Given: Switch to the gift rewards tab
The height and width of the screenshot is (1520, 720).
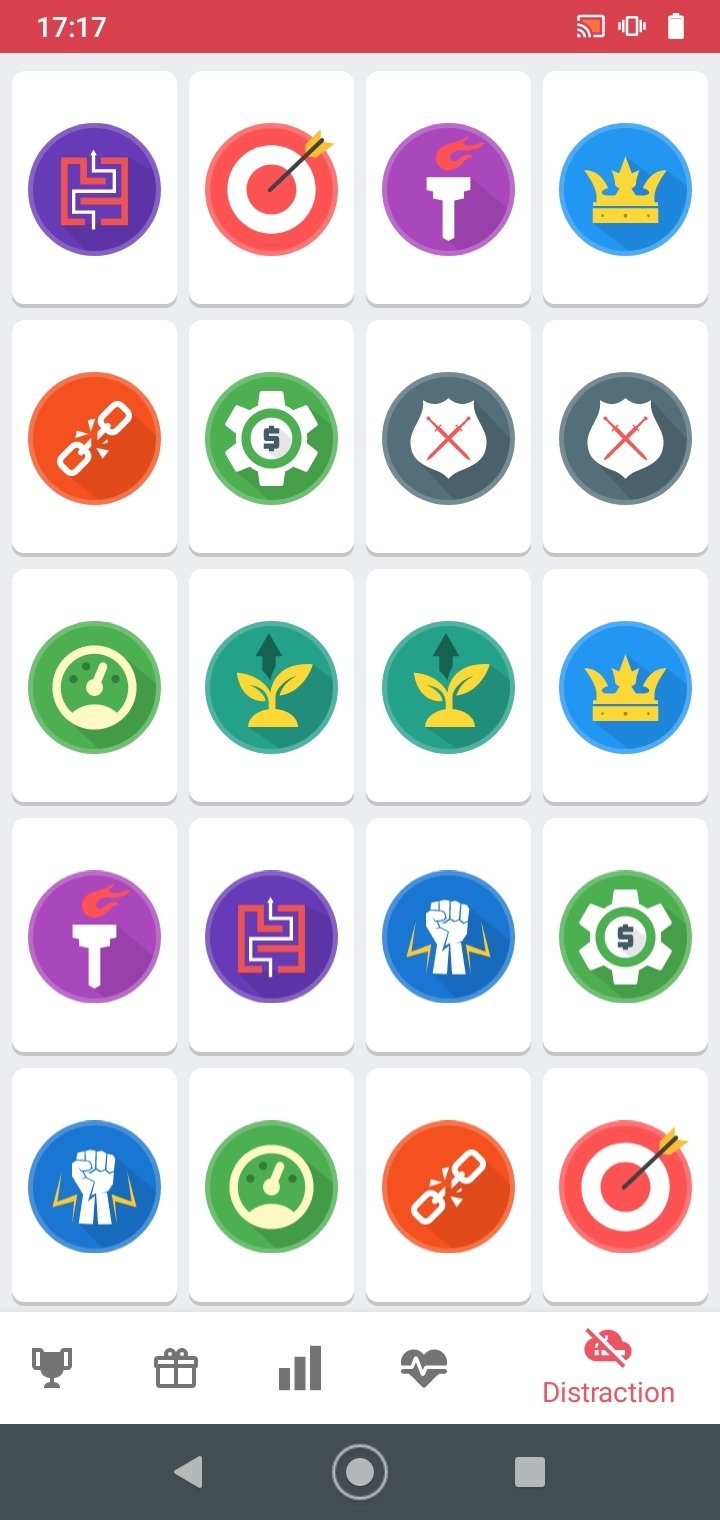Looking at the screenshot, I should (176, 1368).
